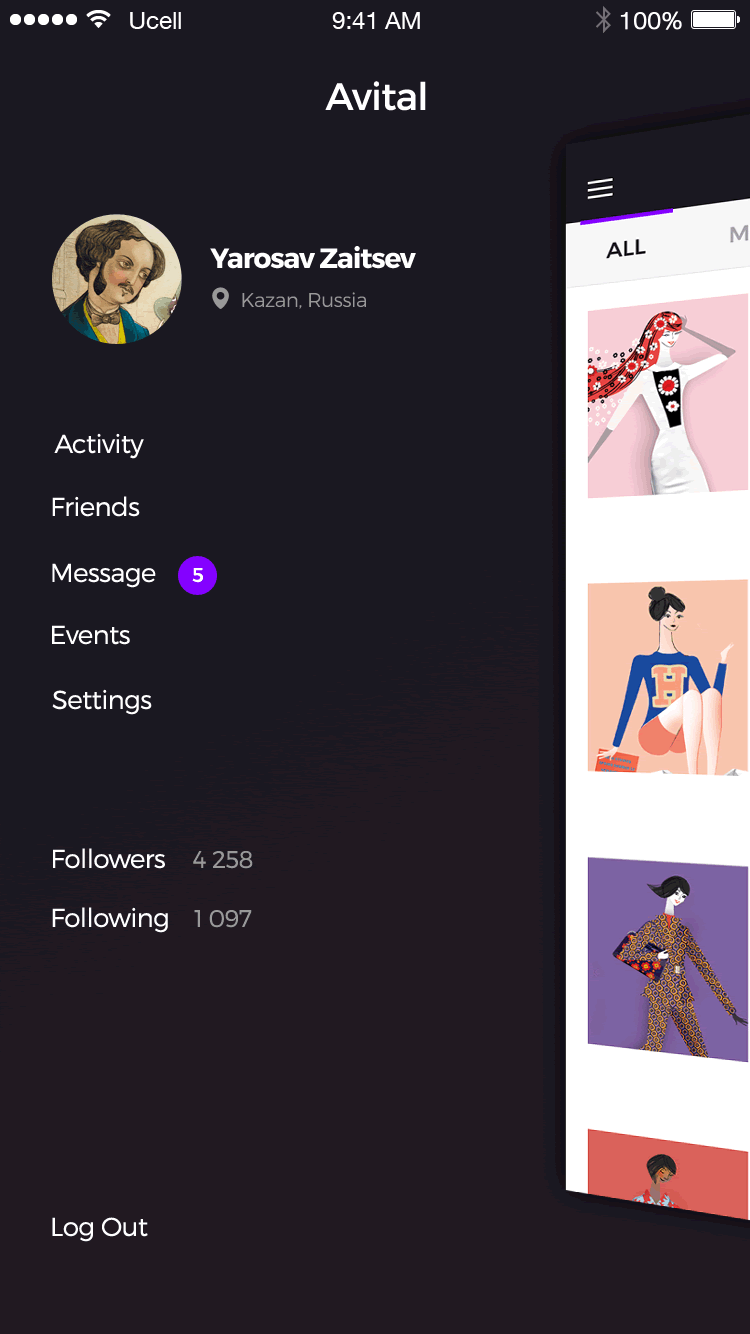View the Events section
This screenshot has width=750, height=1334.
coord(90,636)
